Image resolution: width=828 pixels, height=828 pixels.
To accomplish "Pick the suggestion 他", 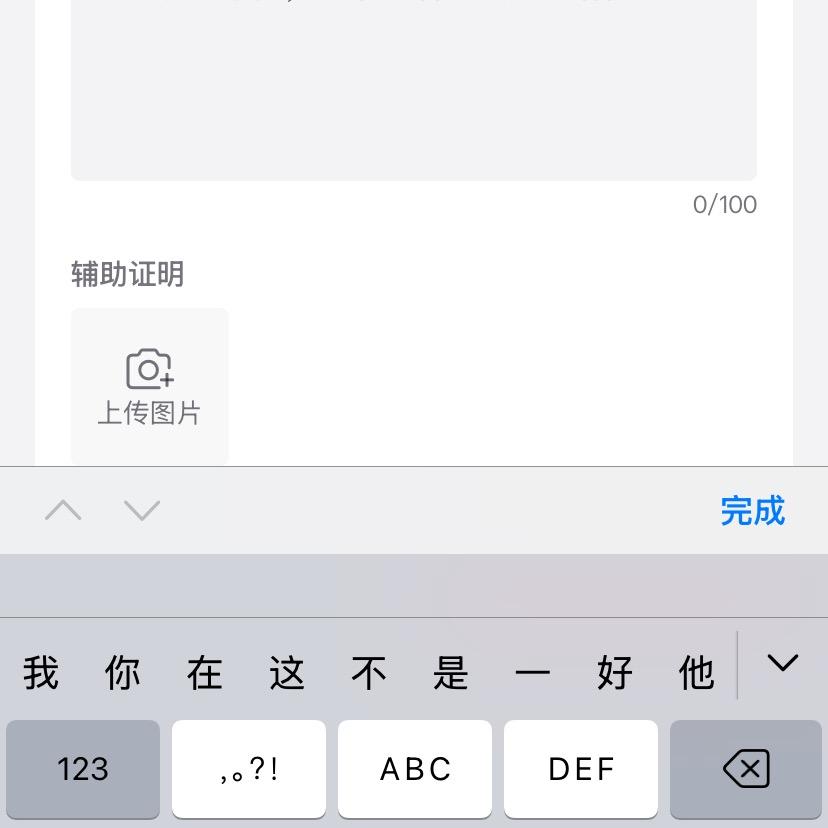I will [697, 672].
